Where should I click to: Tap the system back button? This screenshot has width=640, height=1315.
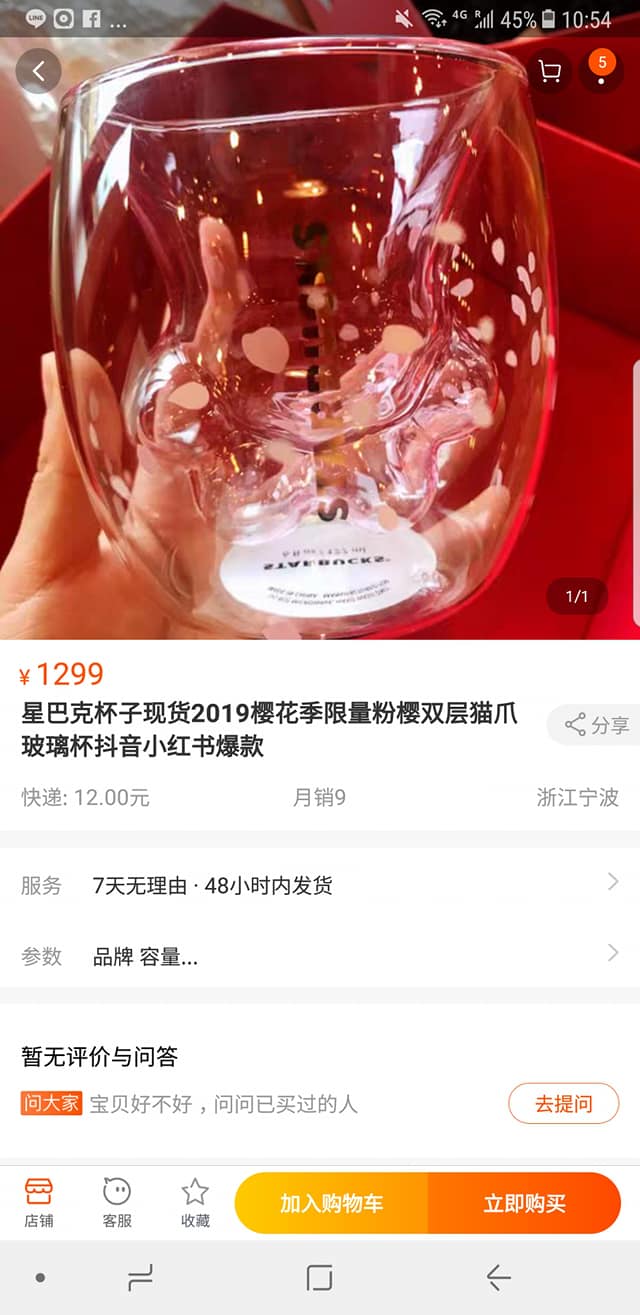498,1277
